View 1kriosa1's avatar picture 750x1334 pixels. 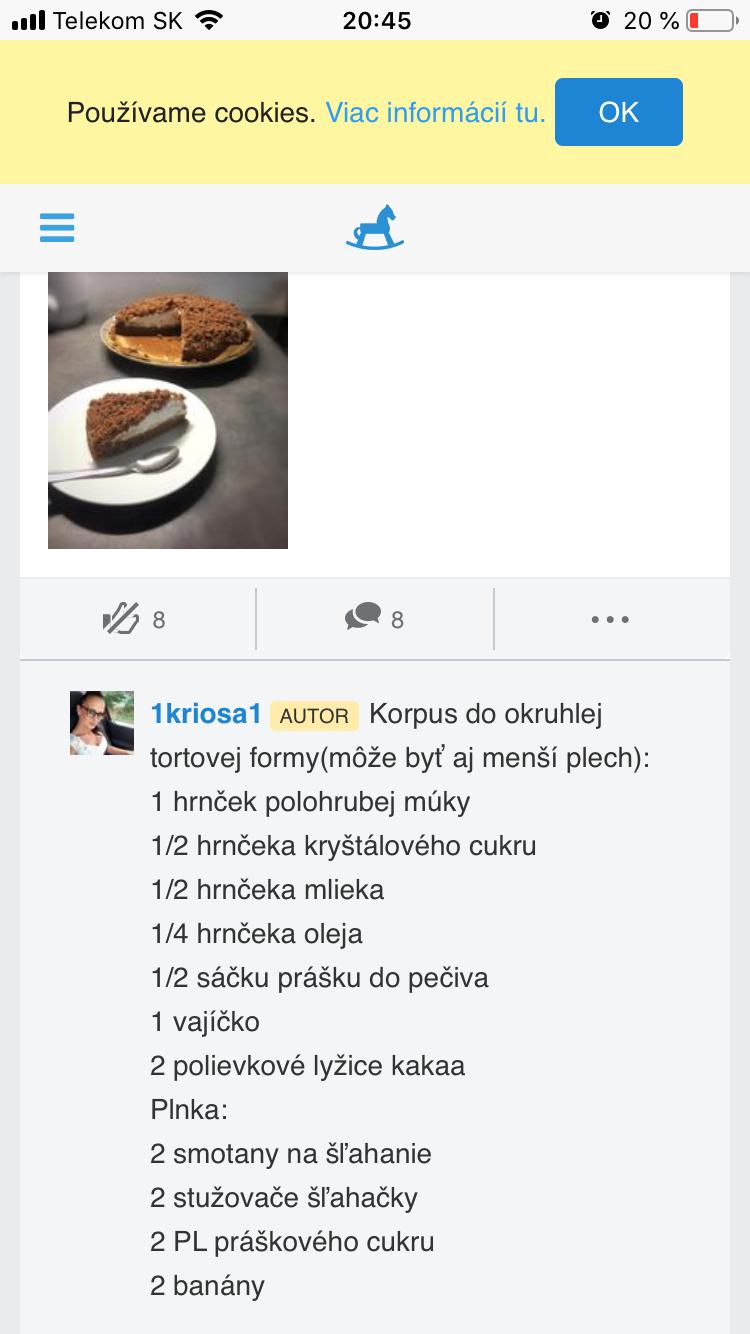[x=102, y=722]
